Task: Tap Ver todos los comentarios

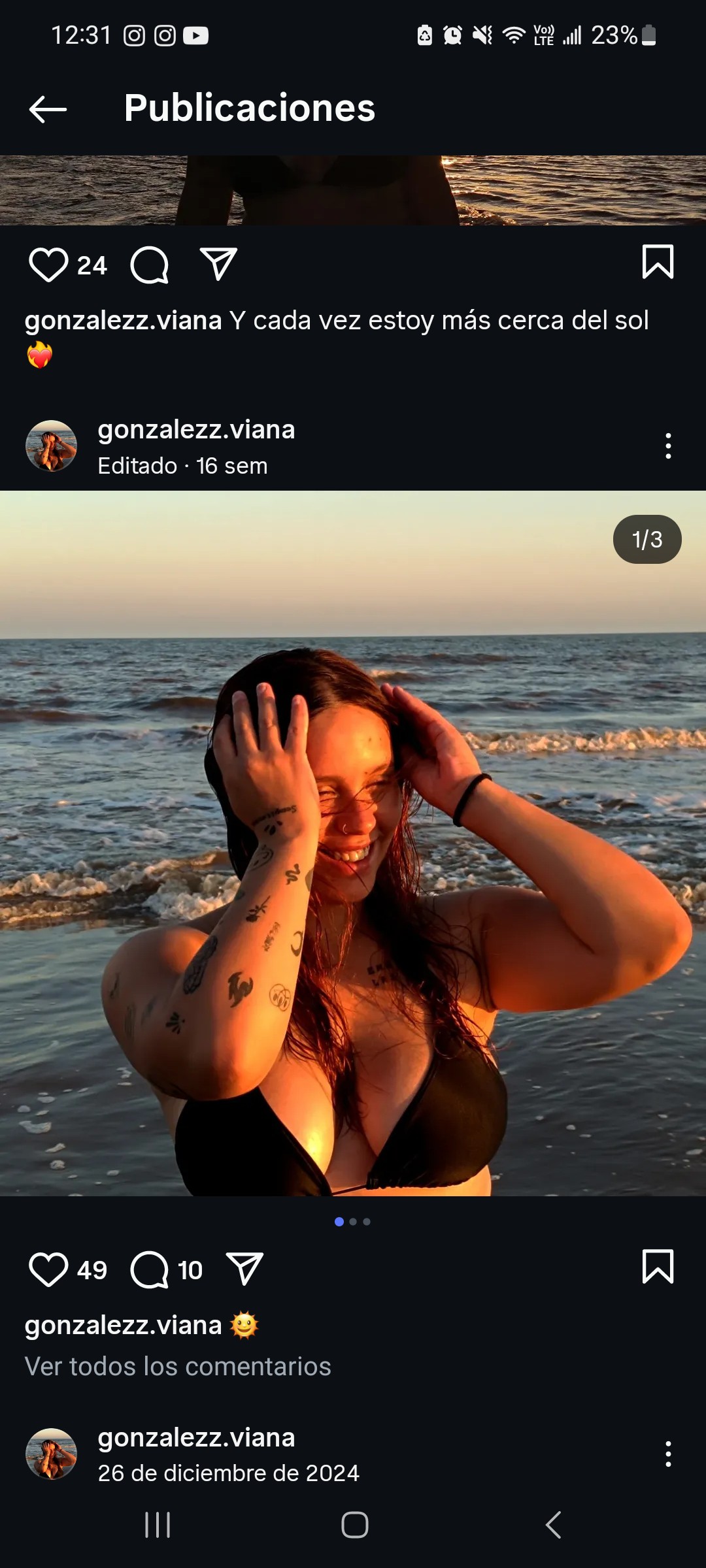Action: 178,1366
